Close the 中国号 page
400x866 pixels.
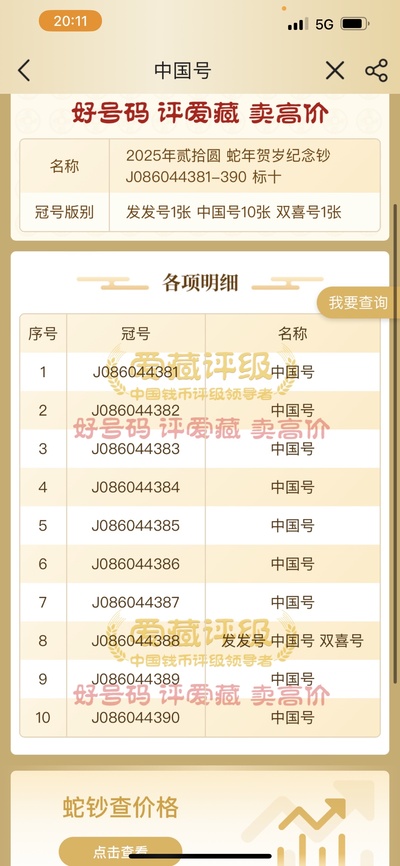[x=334, y=71]
